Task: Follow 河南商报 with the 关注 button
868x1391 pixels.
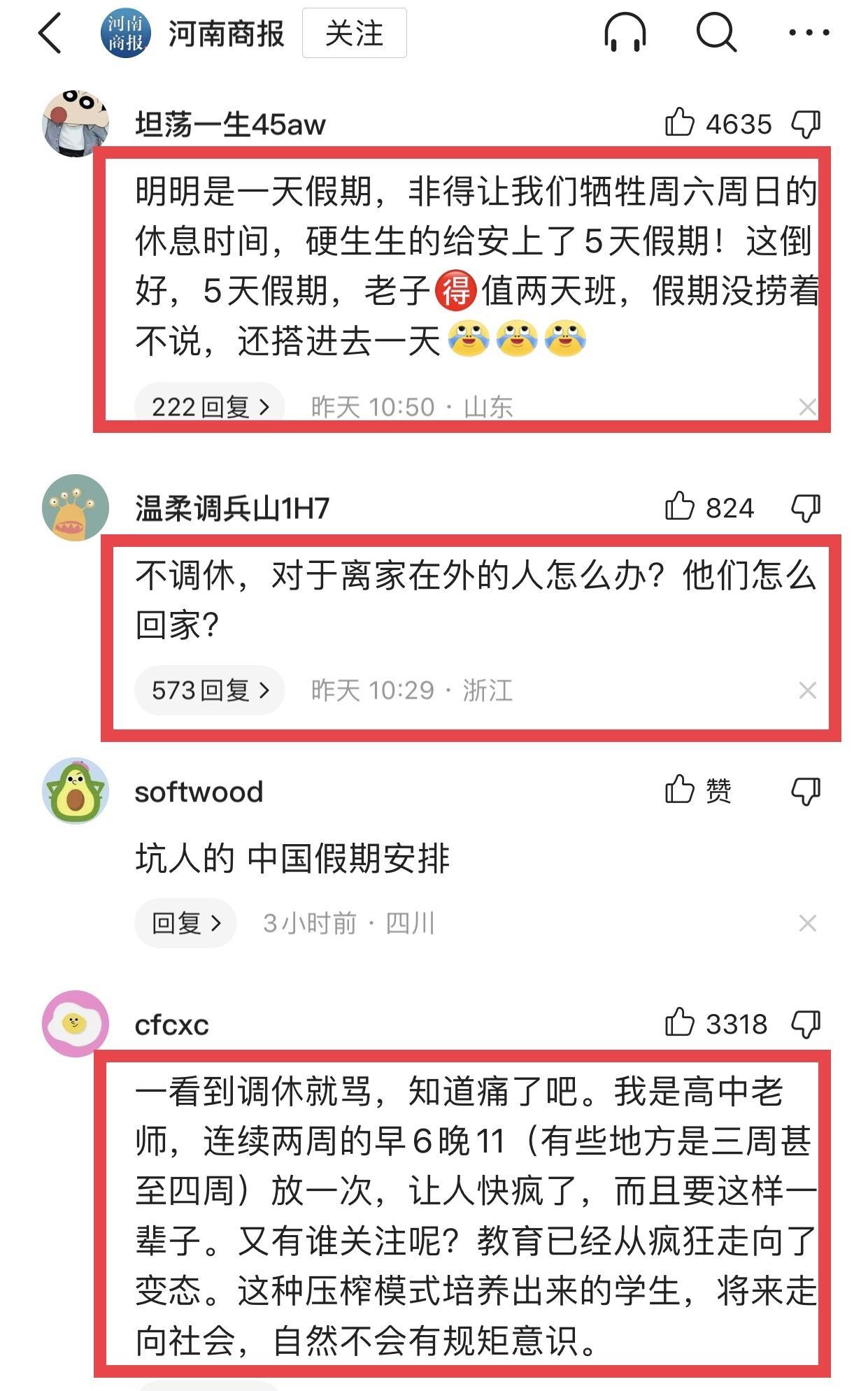Action: click(354, 34)
